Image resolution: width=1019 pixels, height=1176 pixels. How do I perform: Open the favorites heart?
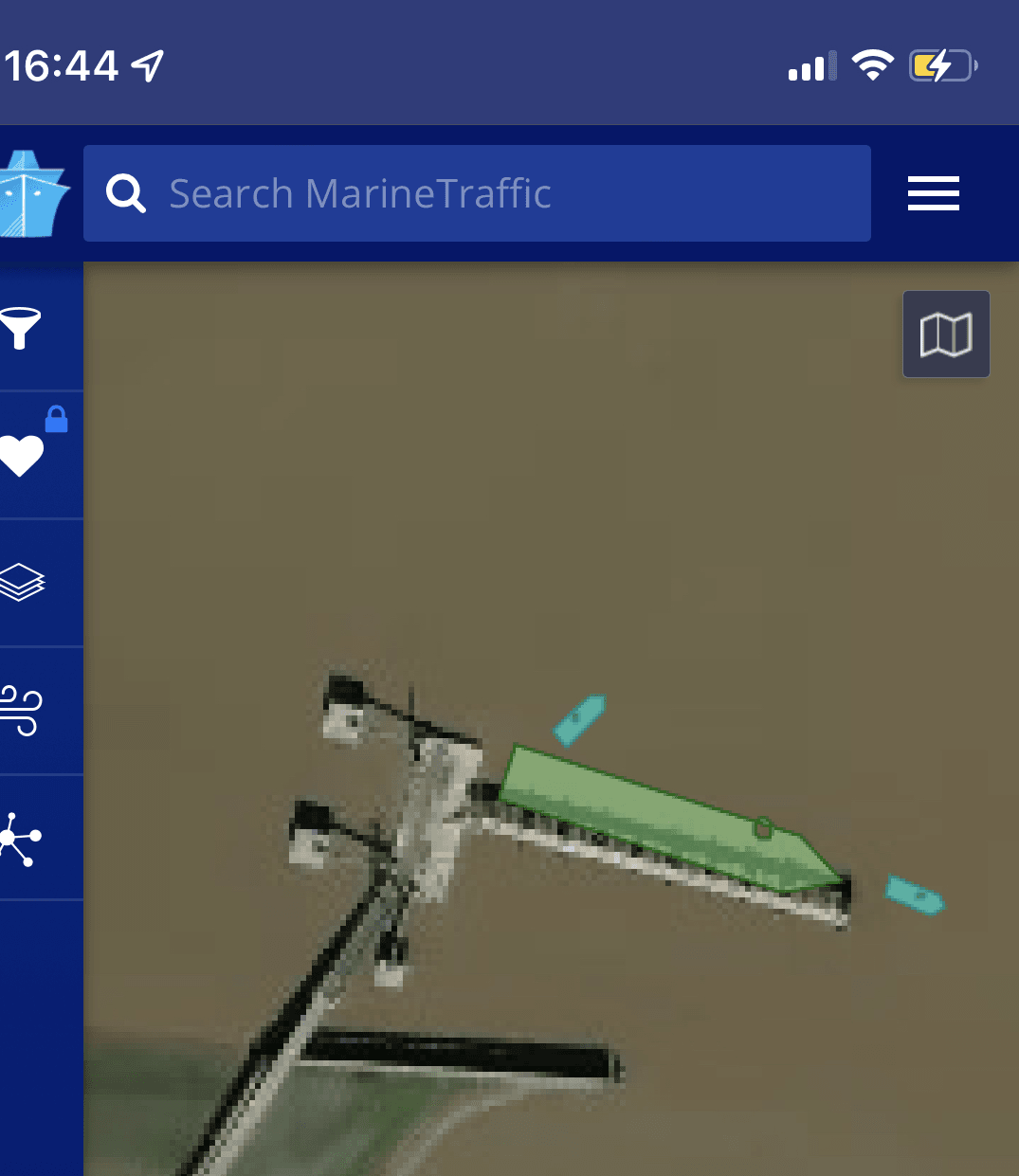tap(23, 456)
